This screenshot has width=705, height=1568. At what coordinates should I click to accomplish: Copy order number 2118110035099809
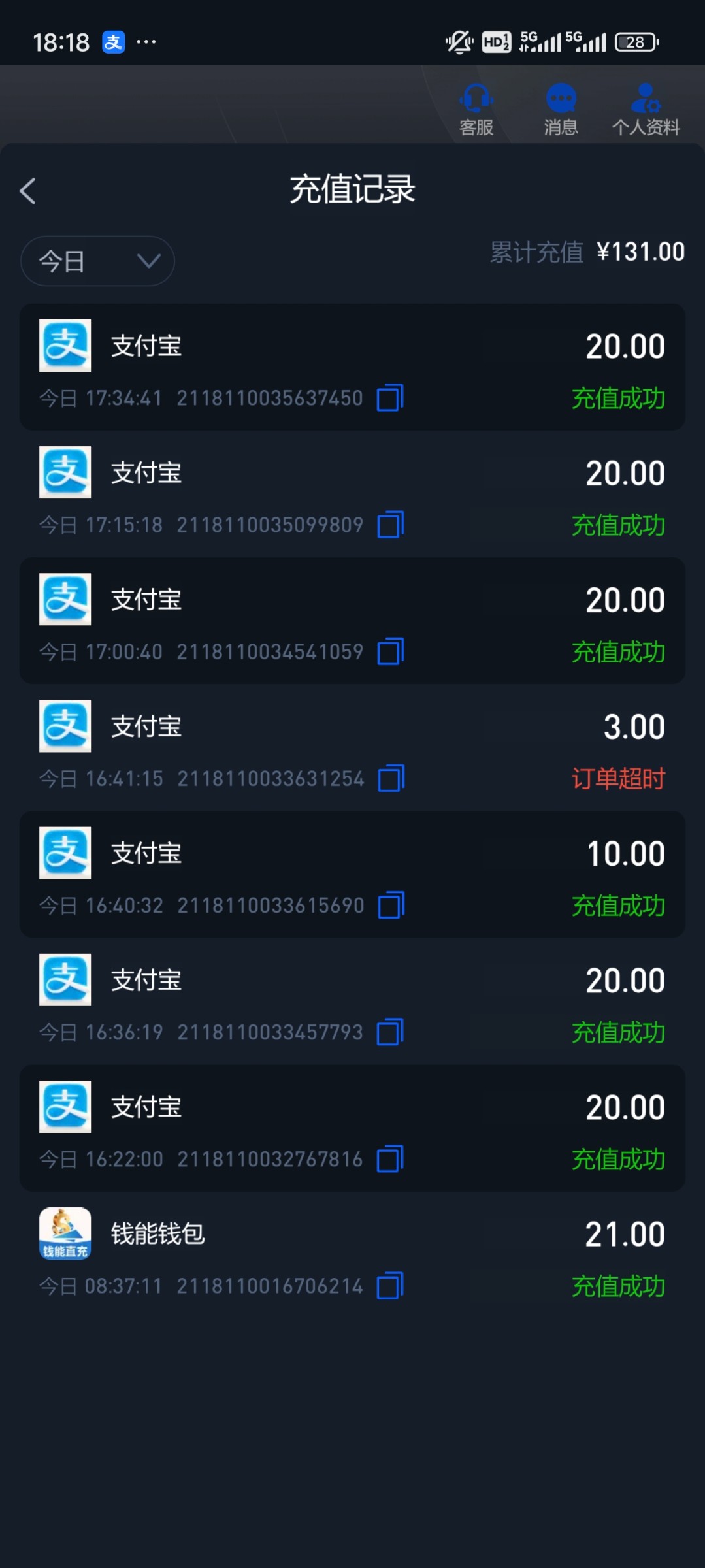pyautogui.click(x=390, y=525)
